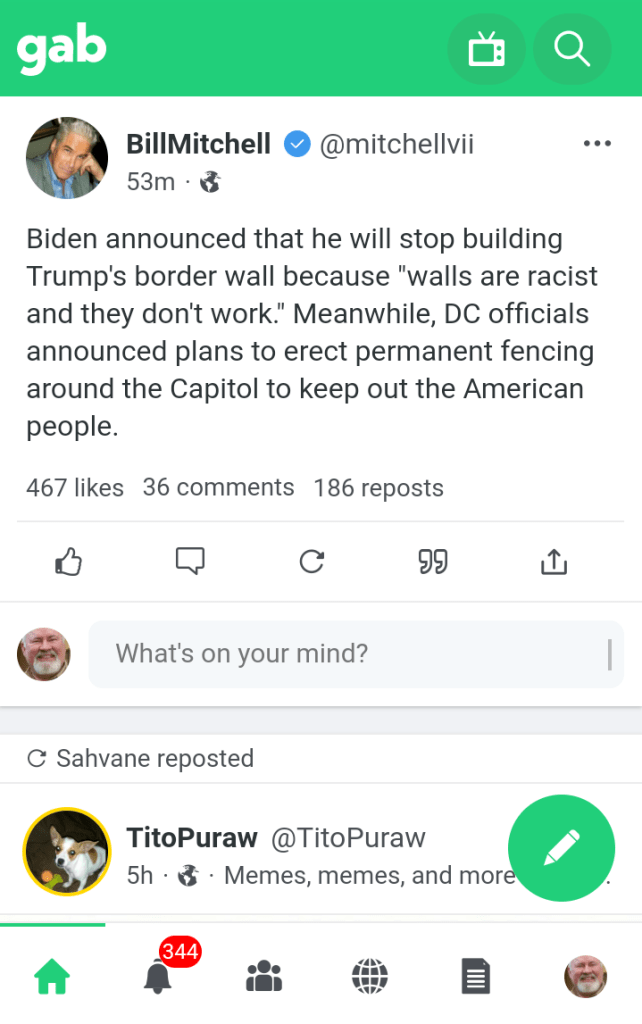Open my profile avatar tab

click(585, 976)
